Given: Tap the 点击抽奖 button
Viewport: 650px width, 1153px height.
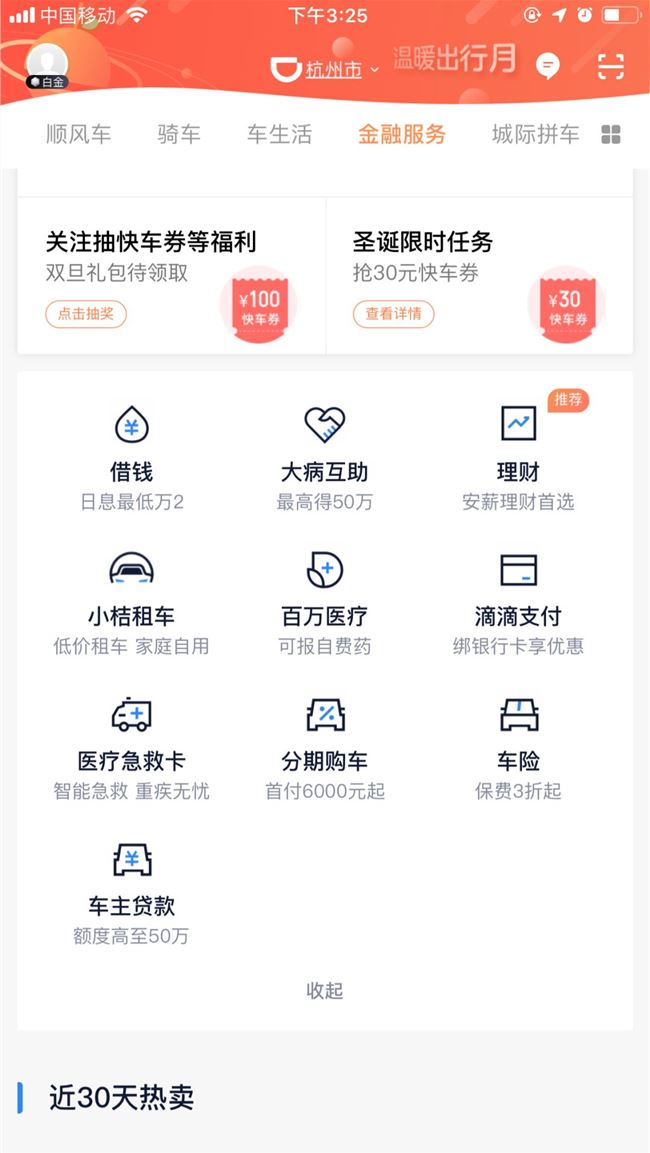Looking at the screenshot, I should click(86, 313).
